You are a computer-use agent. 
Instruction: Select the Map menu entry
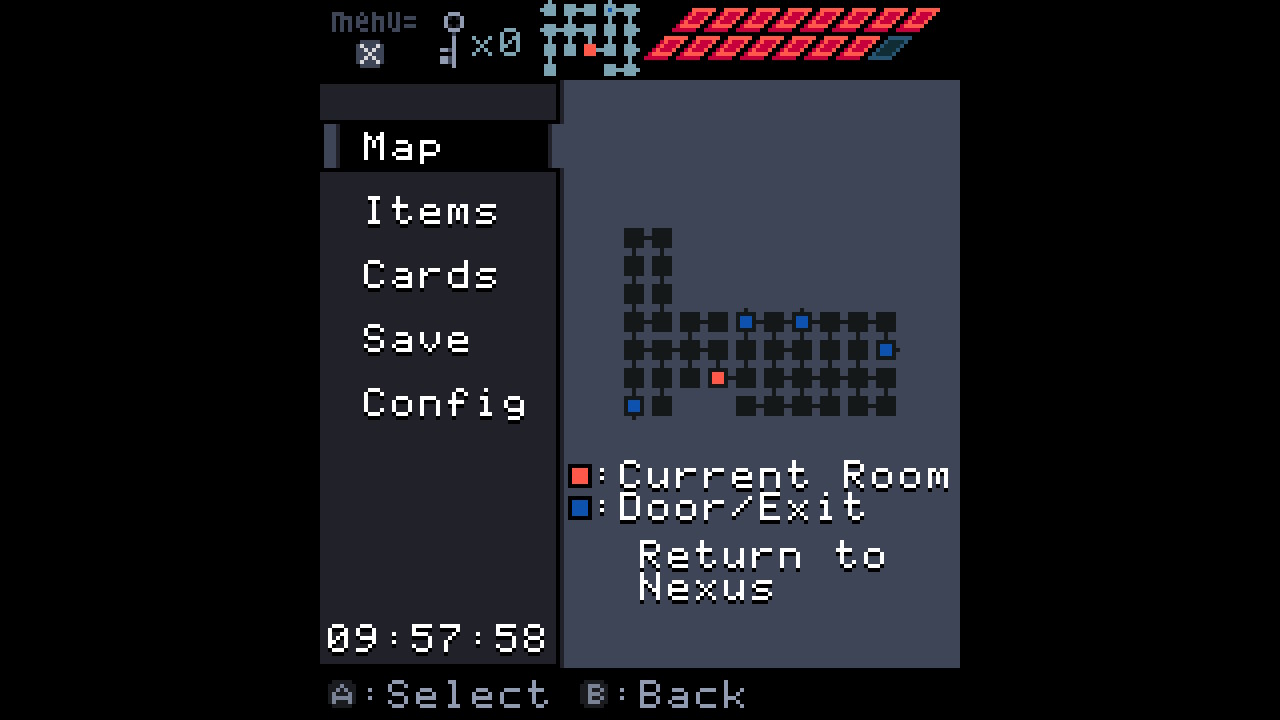pyautogui.click(x=402, y=147)
